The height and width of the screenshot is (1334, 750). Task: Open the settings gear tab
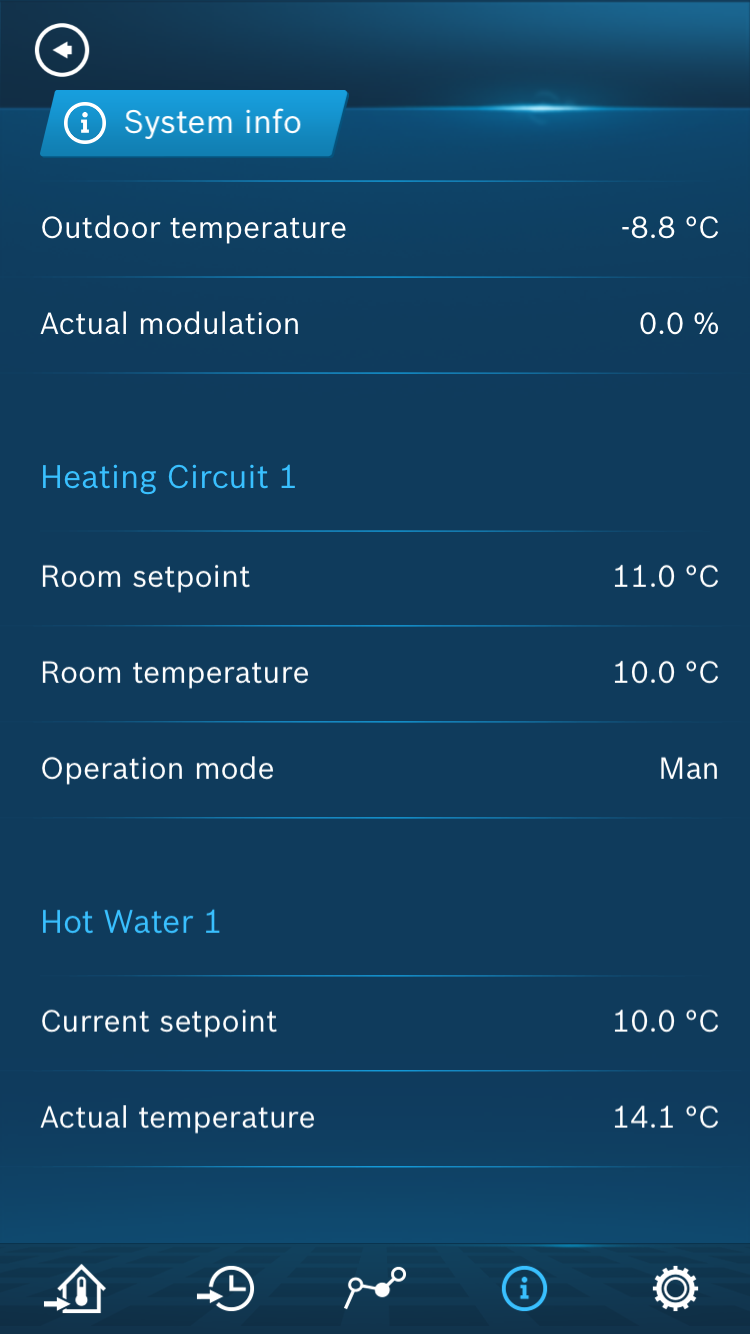[x=675, y=1288]
